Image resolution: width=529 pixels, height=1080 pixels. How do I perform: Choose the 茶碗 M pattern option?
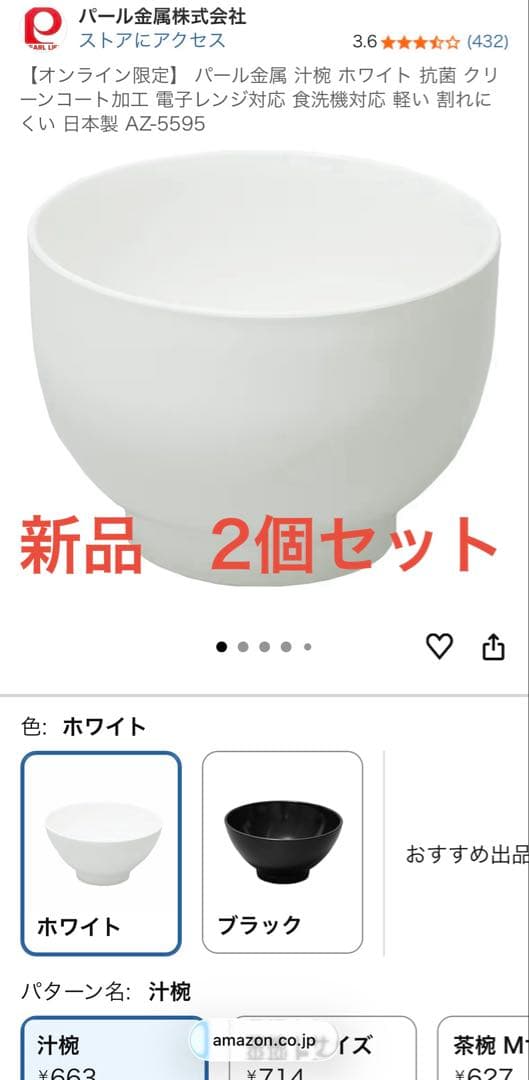coord(484,1048)
